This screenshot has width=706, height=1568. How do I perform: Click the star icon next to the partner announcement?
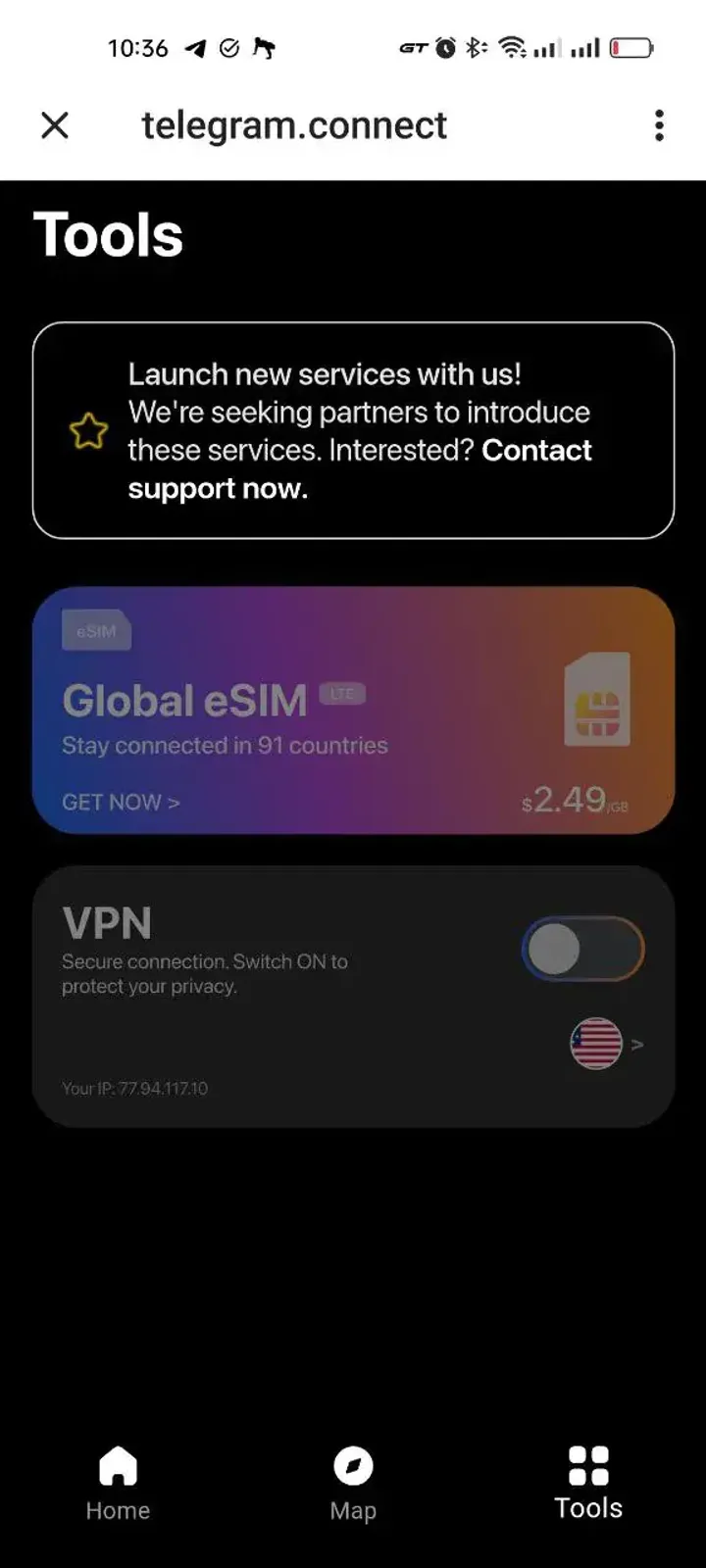(88, 430)
